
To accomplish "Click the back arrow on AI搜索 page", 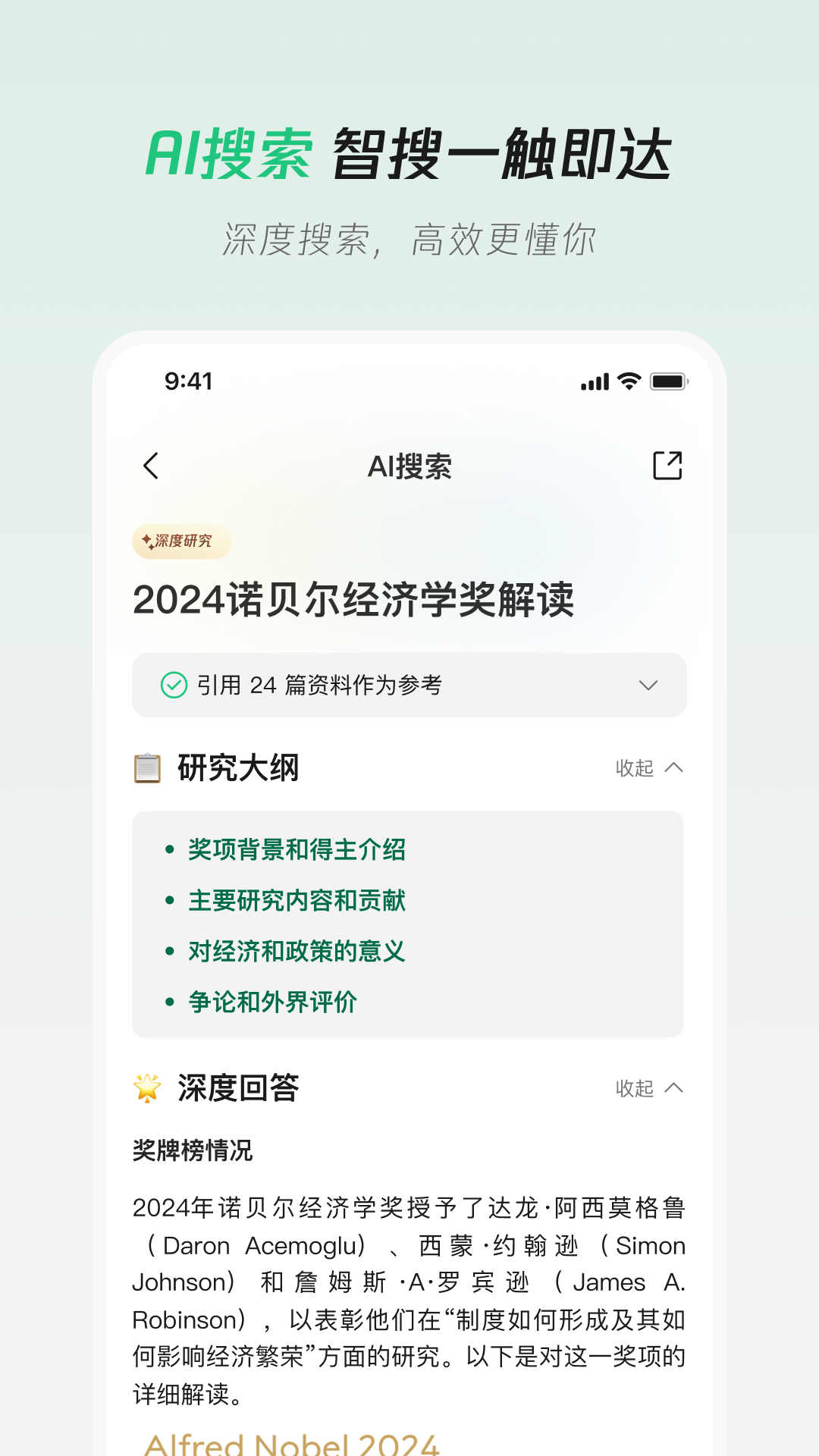I will (152, 466).
